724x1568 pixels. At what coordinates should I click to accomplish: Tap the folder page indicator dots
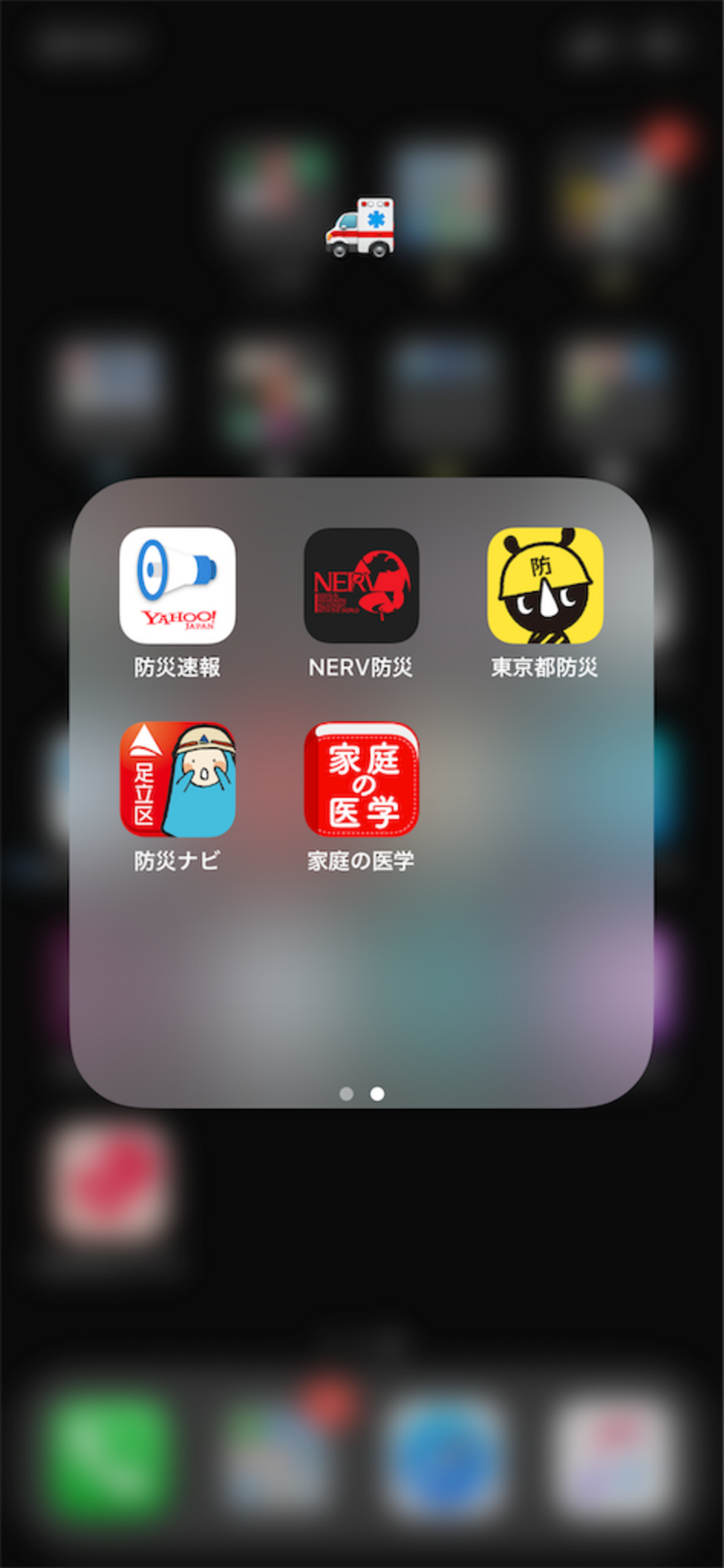361,1094
